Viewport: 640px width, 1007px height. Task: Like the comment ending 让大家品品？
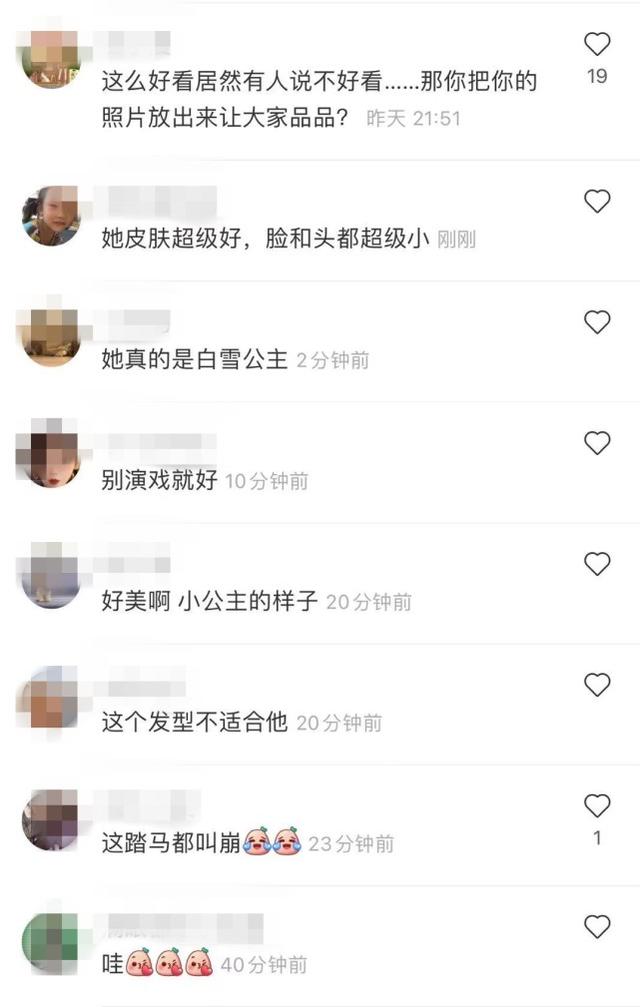[x=597, y=44]
